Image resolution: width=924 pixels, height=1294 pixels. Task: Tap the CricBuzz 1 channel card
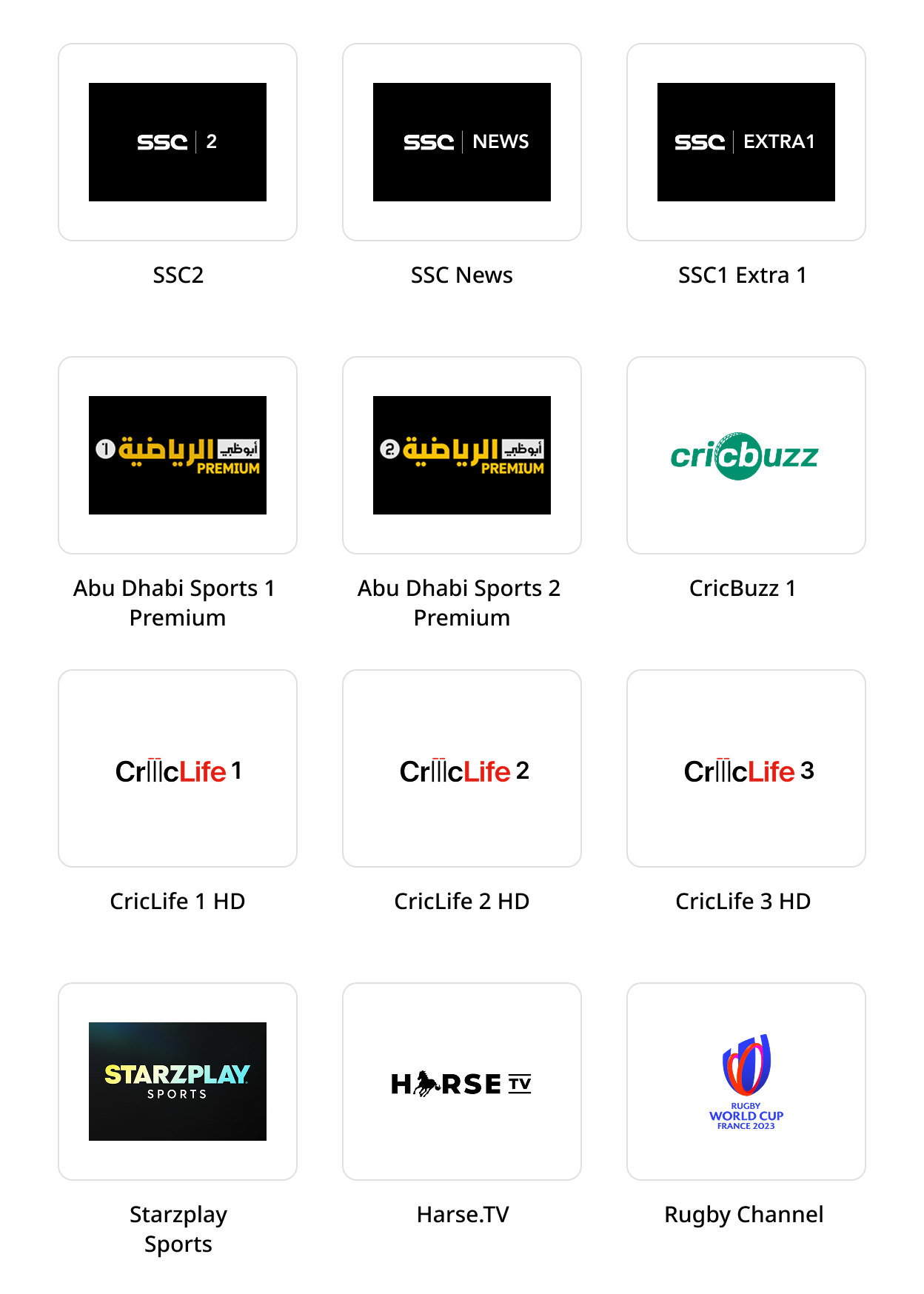tap(746, 455)
